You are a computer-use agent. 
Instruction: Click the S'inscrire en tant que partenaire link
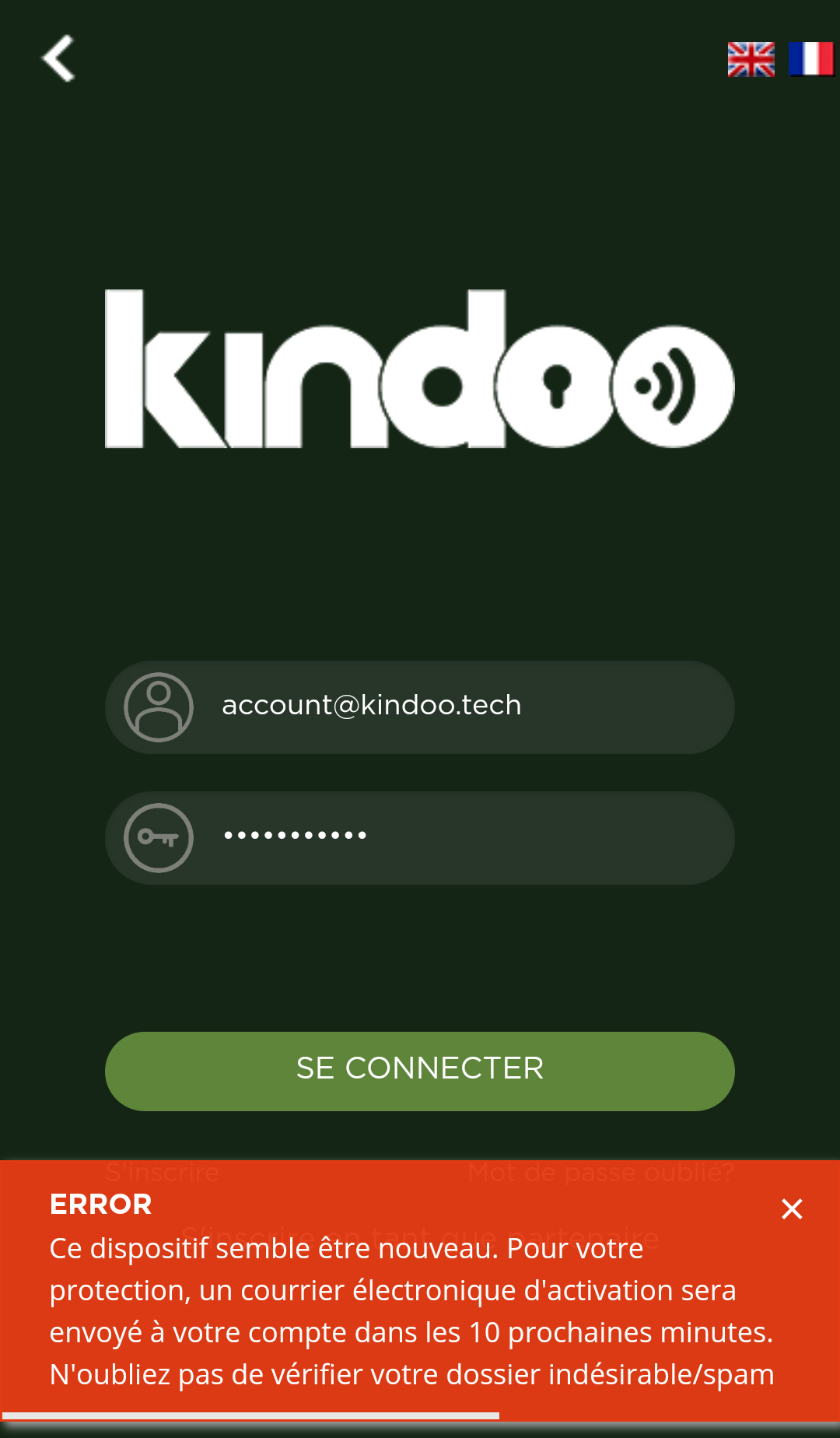[420, 1235]
